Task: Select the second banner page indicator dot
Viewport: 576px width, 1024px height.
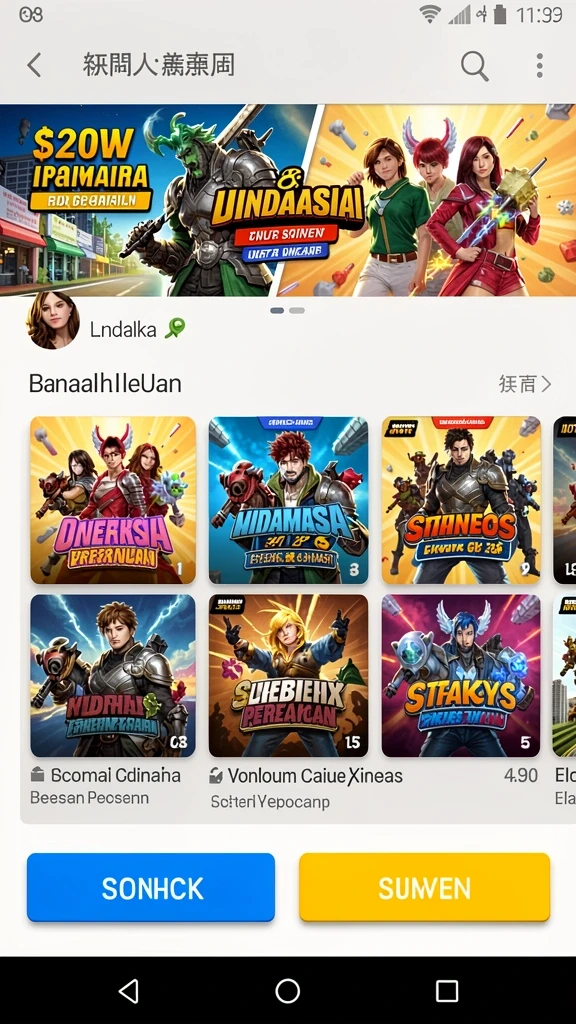Action: (x=297, y=310)
